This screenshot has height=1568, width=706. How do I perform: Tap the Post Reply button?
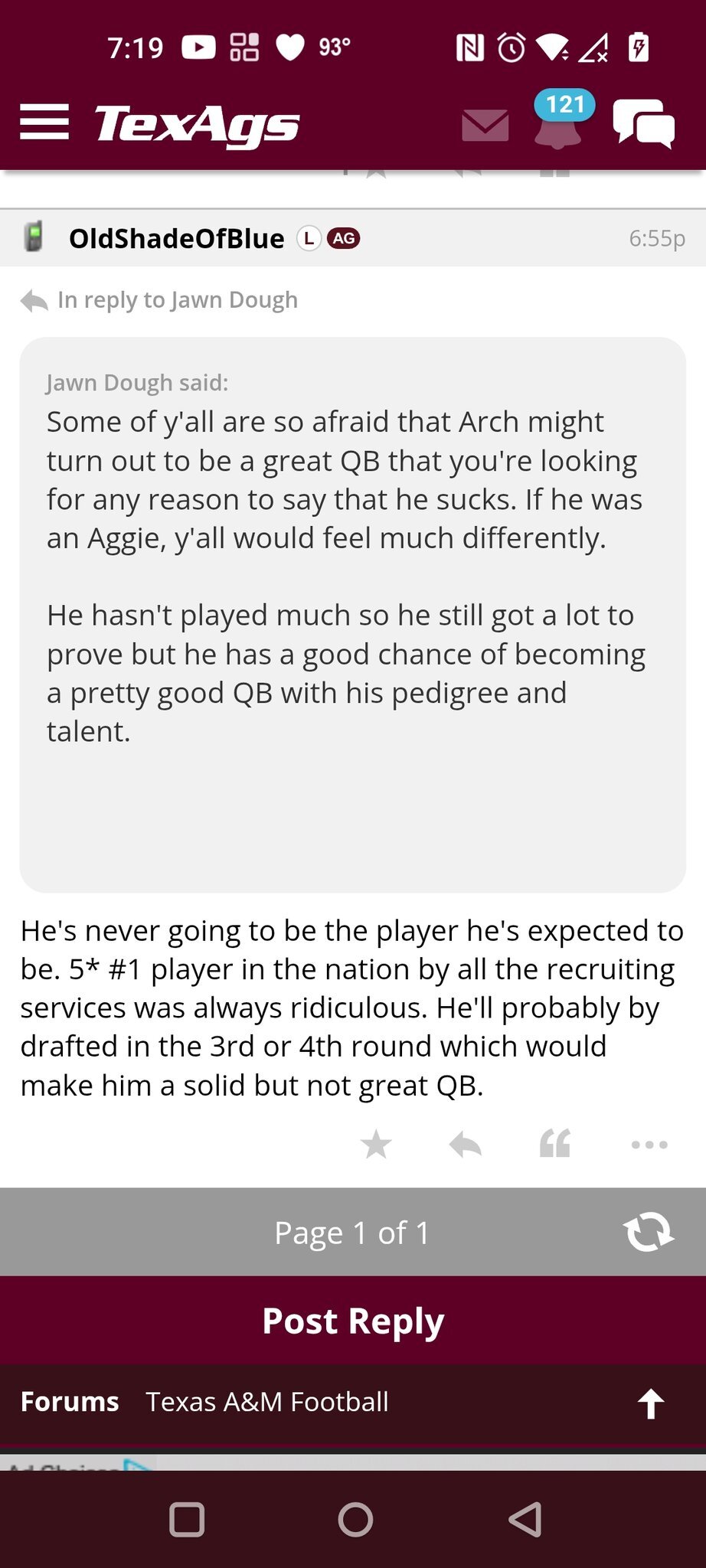(x=353, y=1321)
